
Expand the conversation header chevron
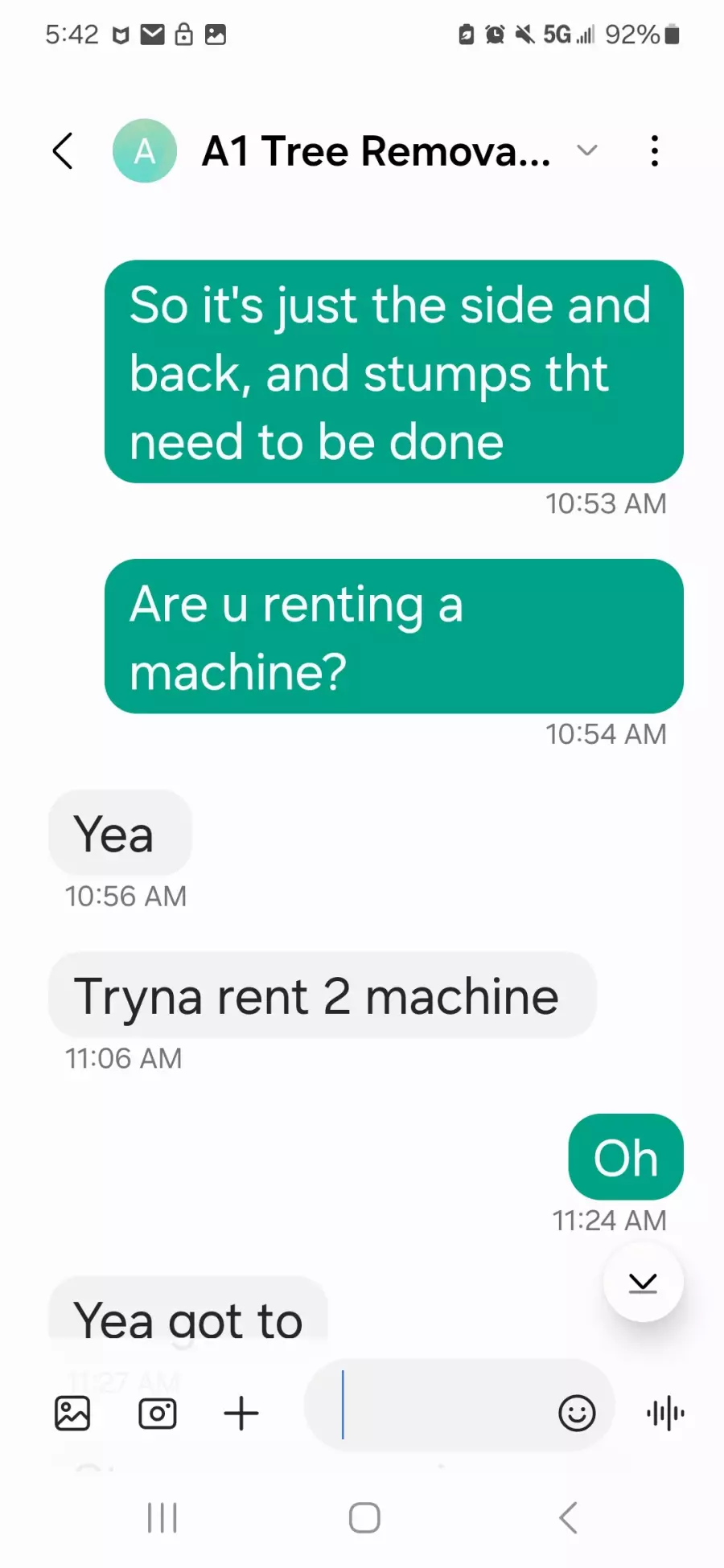[x=588, y=150]
